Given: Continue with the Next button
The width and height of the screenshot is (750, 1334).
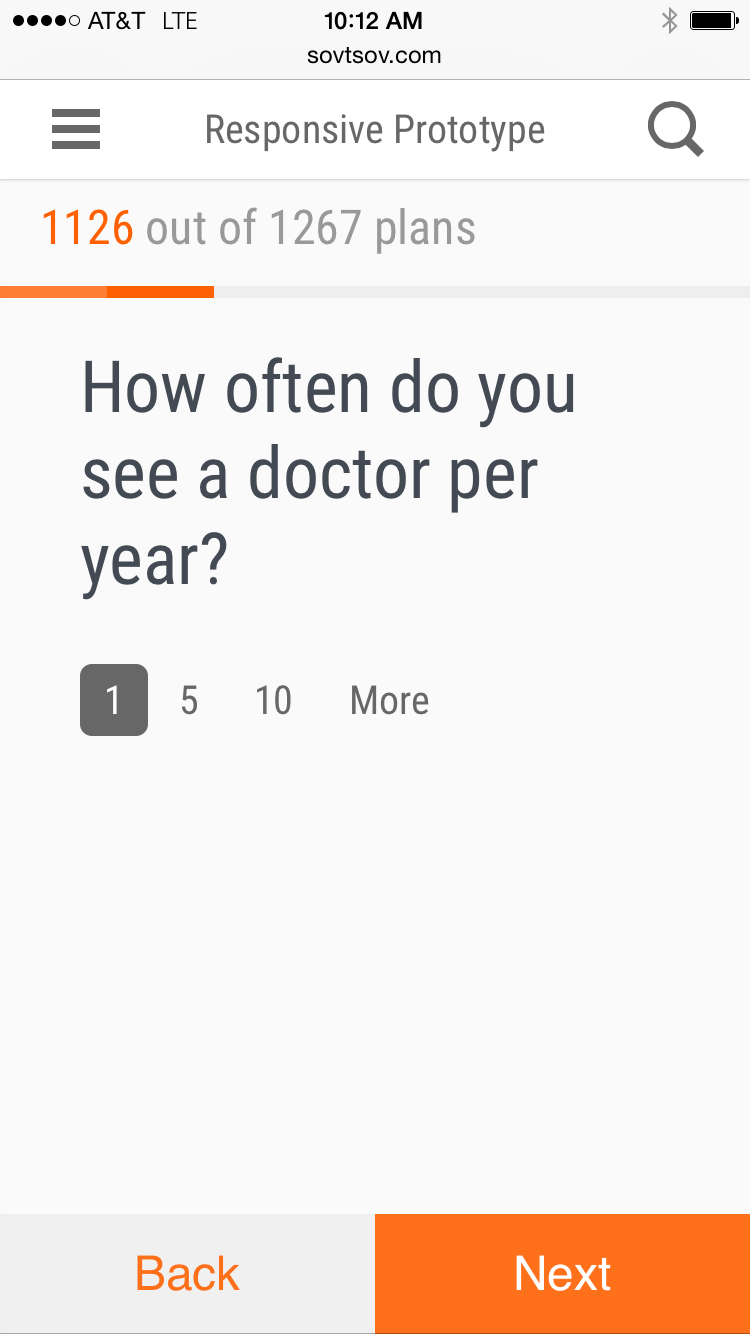Looking at the screenshot, I should (x=563, y=1274).
